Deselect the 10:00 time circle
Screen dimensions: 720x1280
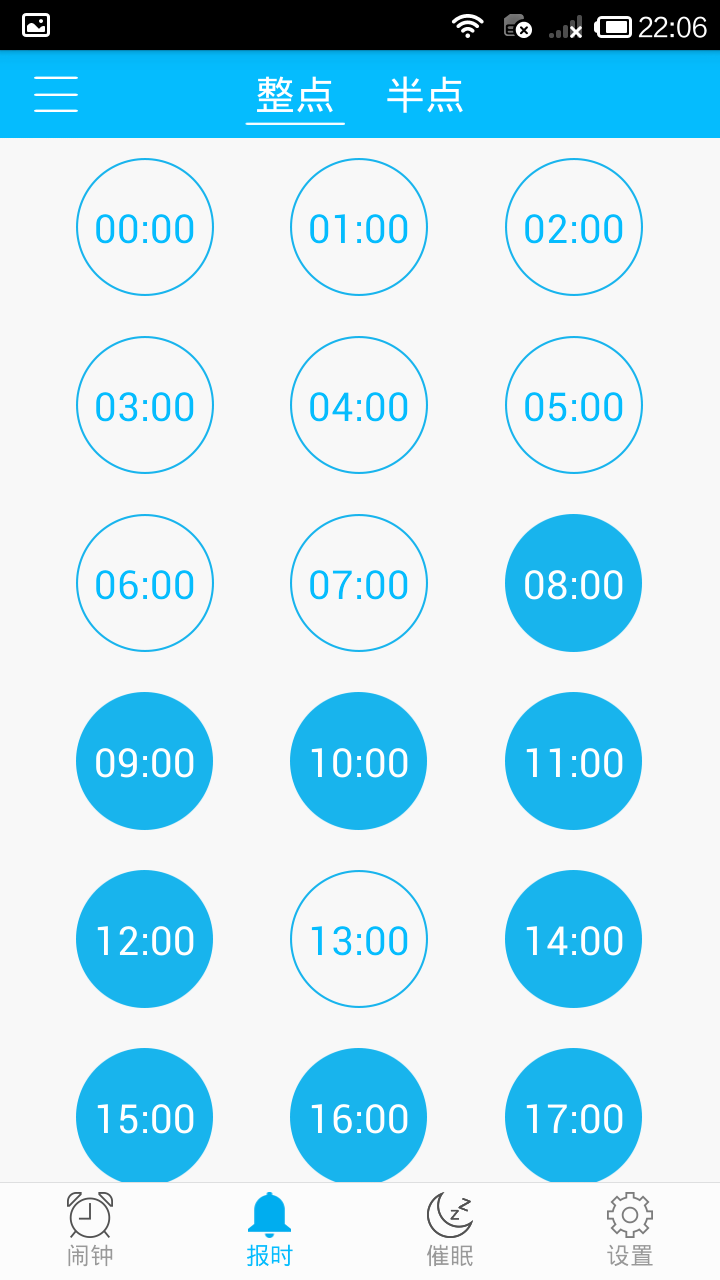[359, 761]
